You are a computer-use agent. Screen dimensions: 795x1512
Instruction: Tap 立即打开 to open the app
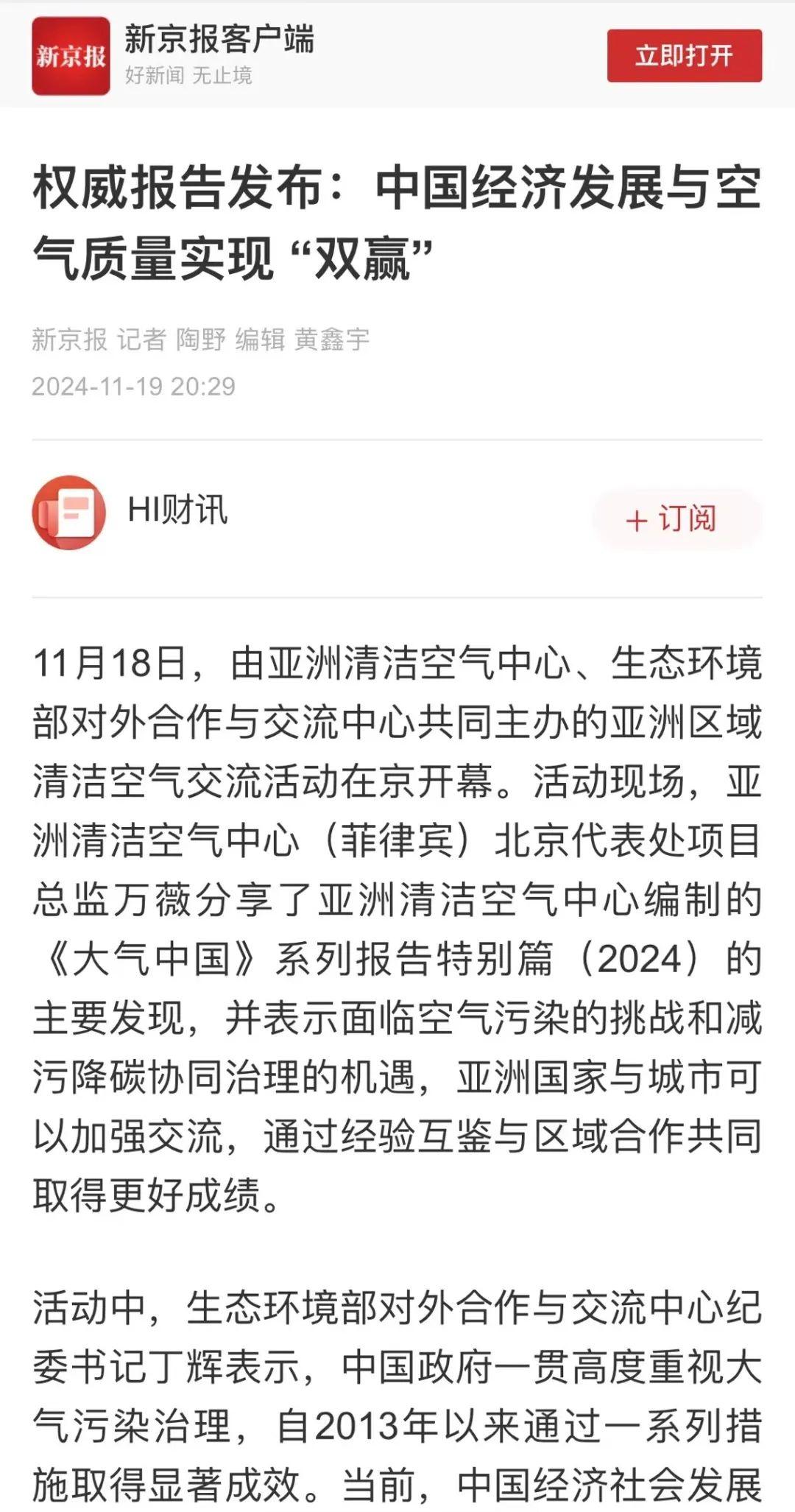684,56
